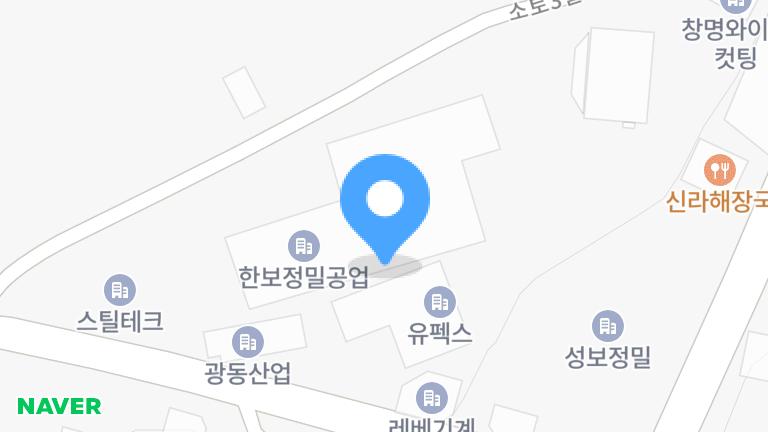768x432 pixels.
Task: Open the 스틸테크 place marker
Action: pos(119,290)
